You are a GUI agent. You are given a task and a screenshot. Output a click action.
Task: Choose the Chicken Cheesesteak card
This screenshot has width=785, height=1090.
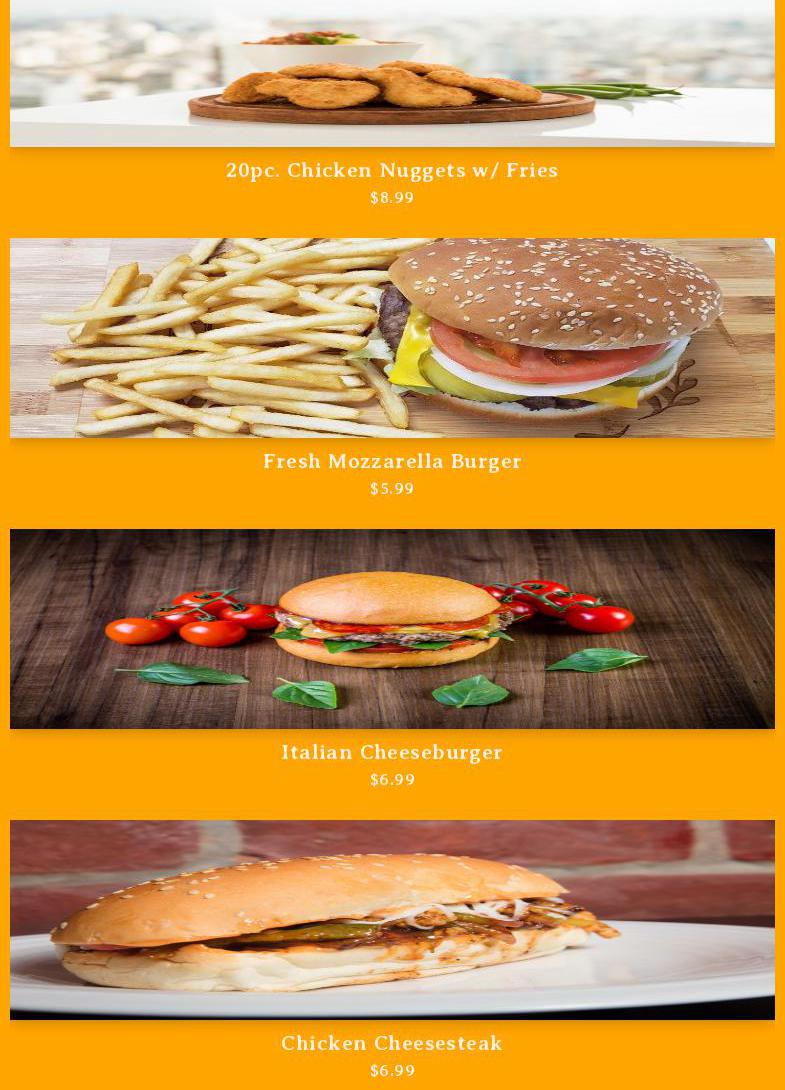392,1043
